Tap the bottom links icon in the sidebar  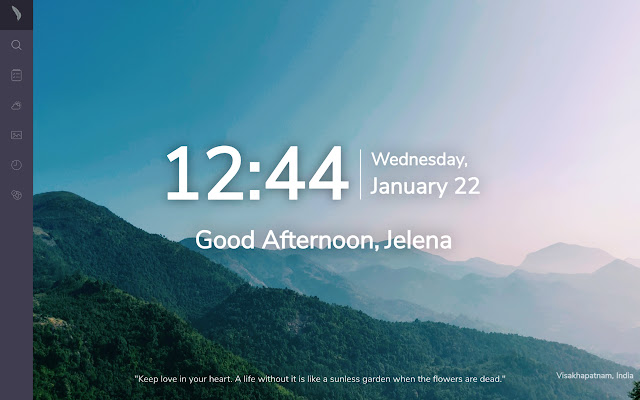click(16, 195)
